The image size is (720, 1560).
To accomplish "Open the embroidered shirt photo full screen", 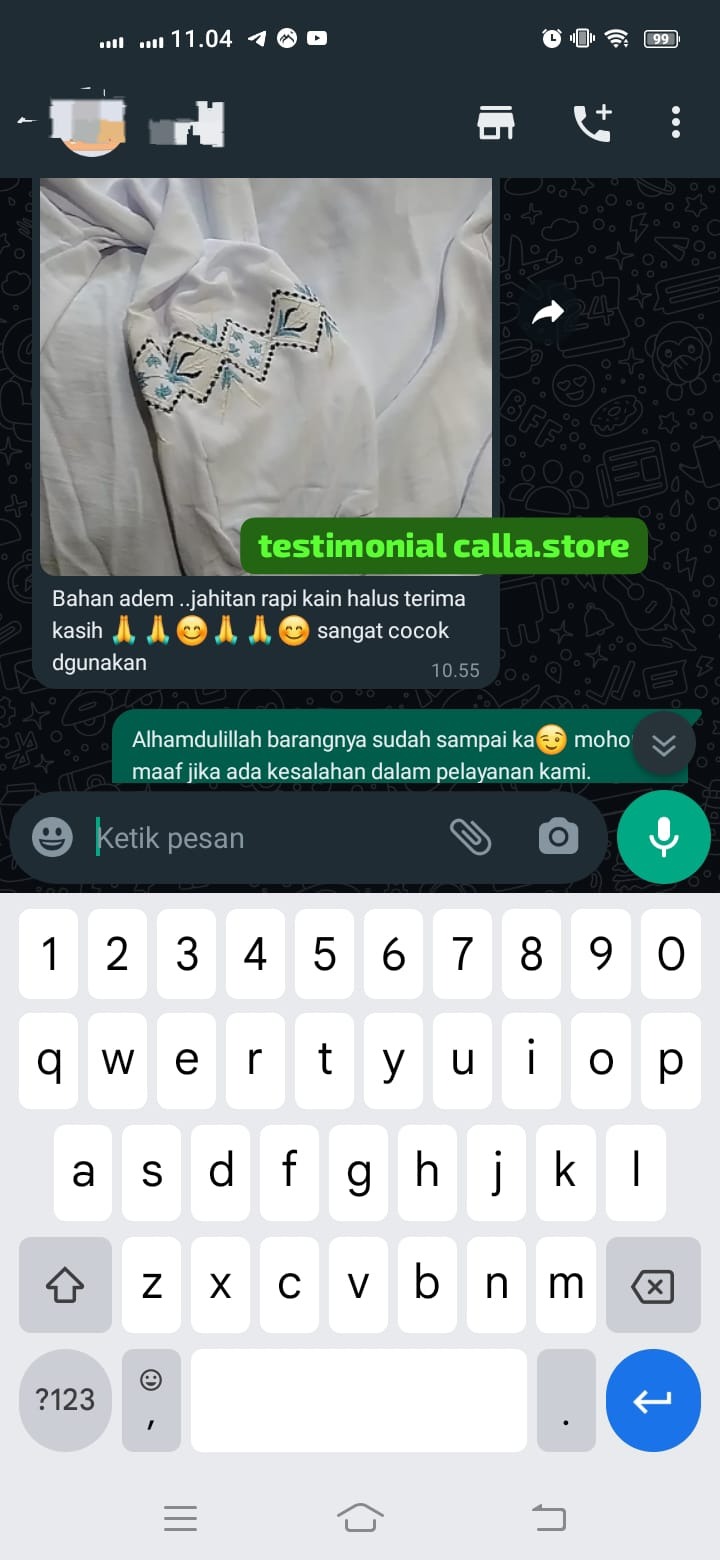I will tap(265, 370).
